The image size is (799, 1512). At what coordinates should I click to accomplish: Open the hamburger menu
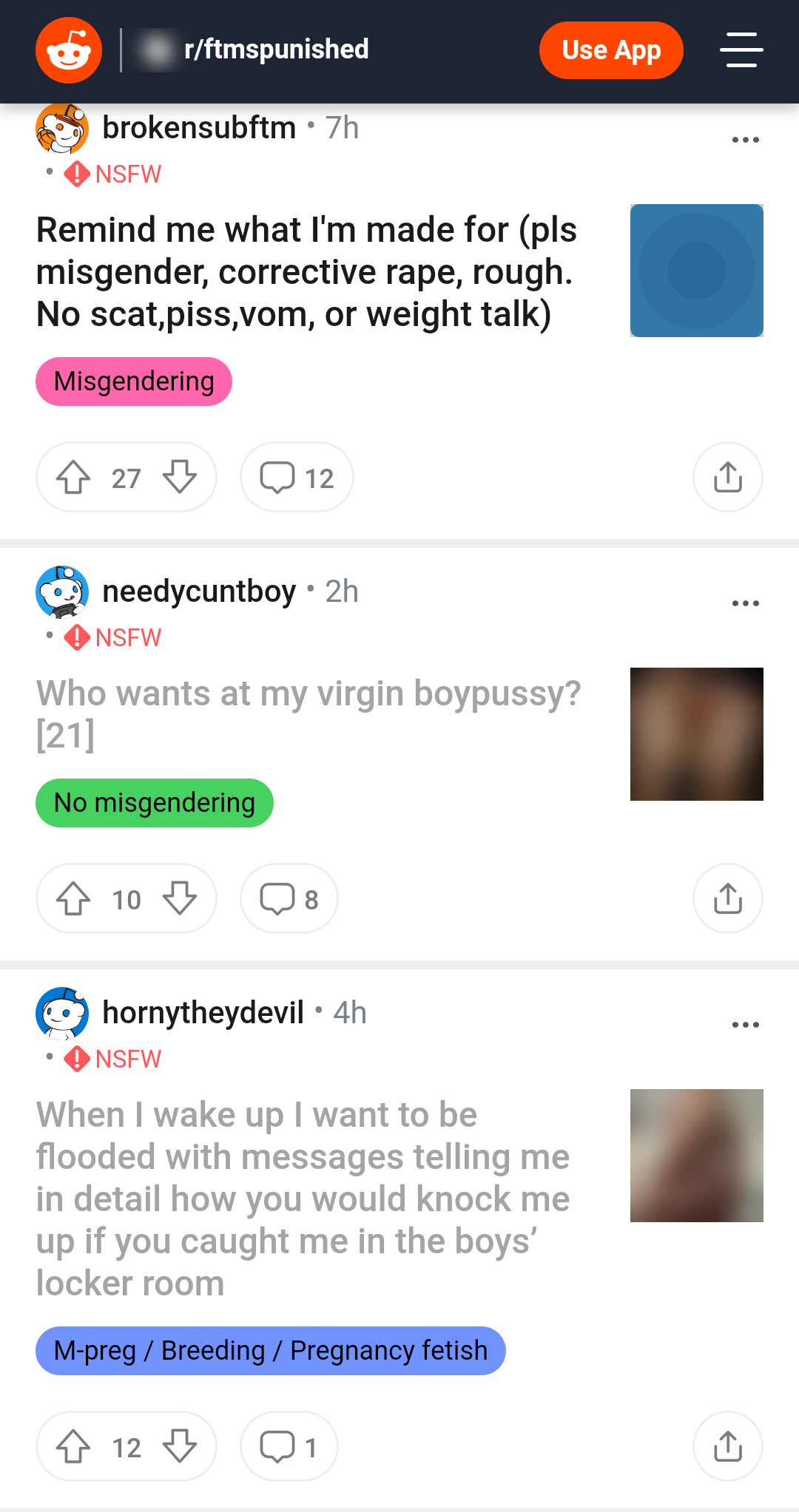pyautogui.click(x=741, y=50)
